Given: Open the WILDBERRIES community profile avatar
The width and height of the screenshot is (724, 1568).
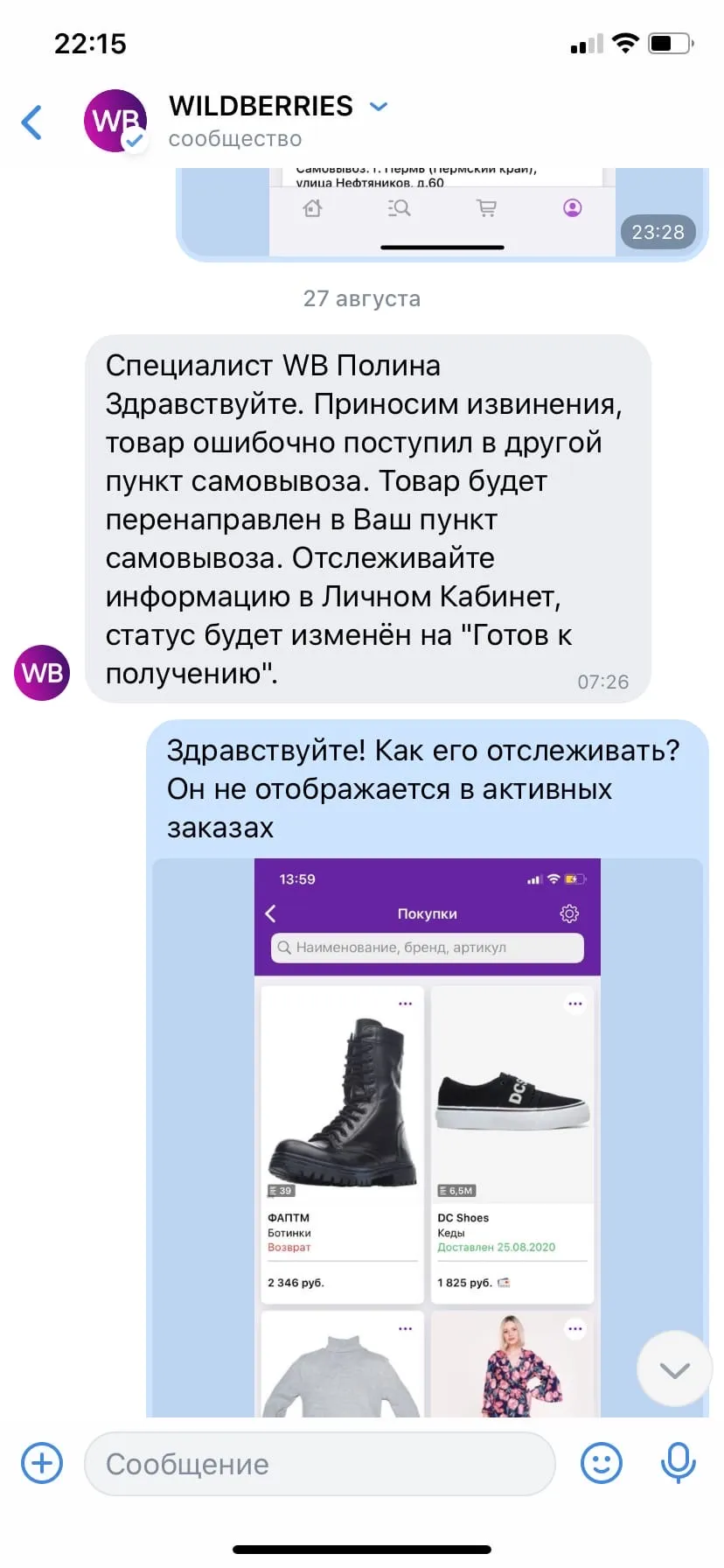Looking at the screenshot, I should point(115,121).
